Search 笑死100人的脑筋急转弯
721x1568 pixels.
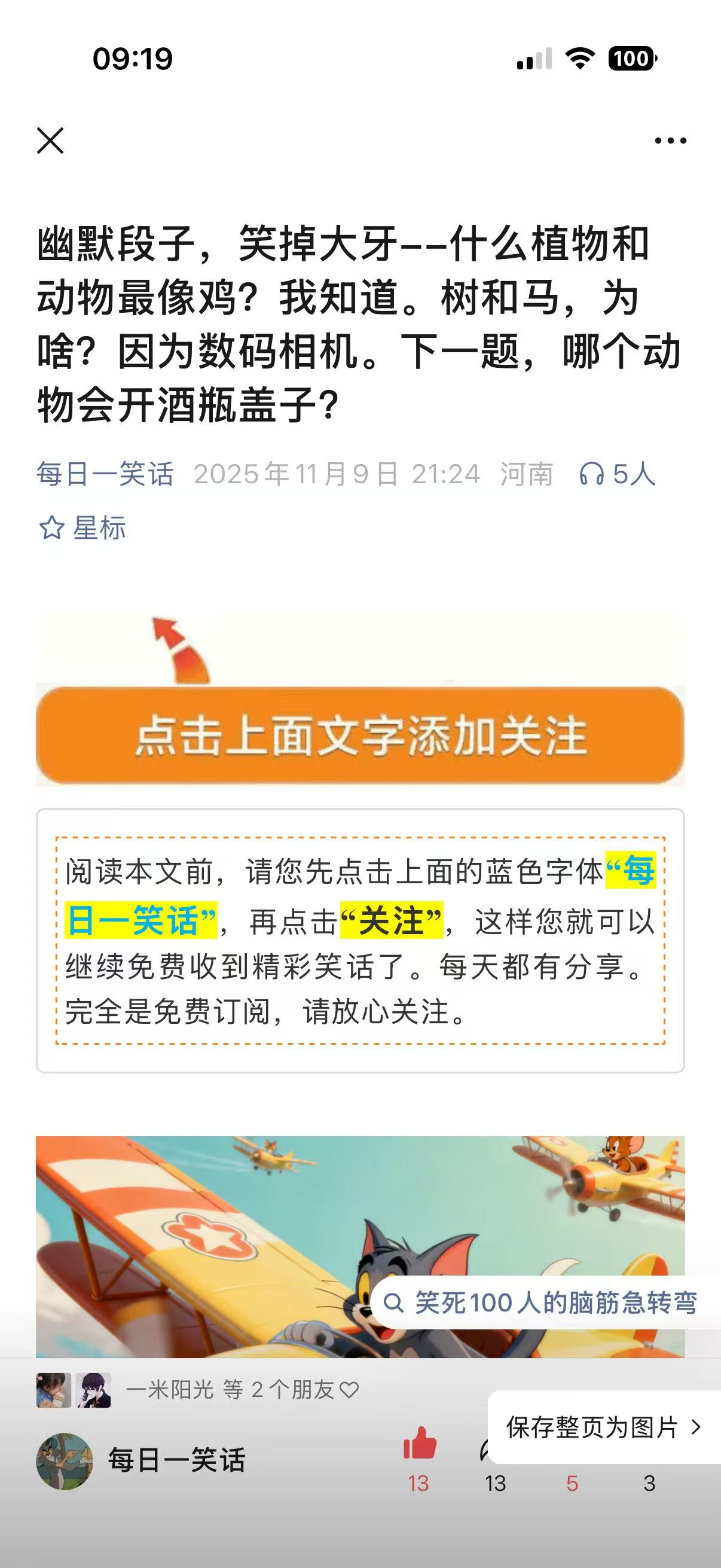click(542, 1302)
